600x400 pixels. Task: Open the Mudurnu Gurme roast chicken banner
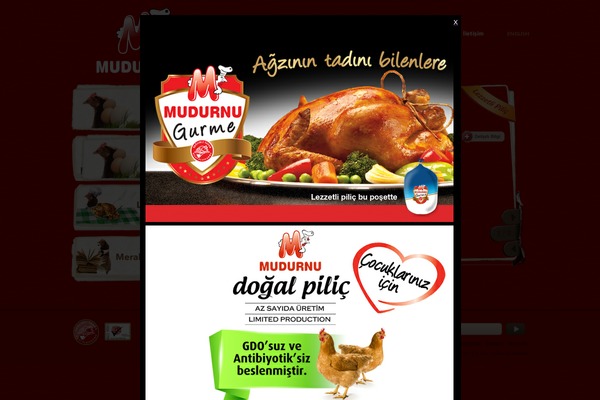pyautogui.click(x=299, y=125)
